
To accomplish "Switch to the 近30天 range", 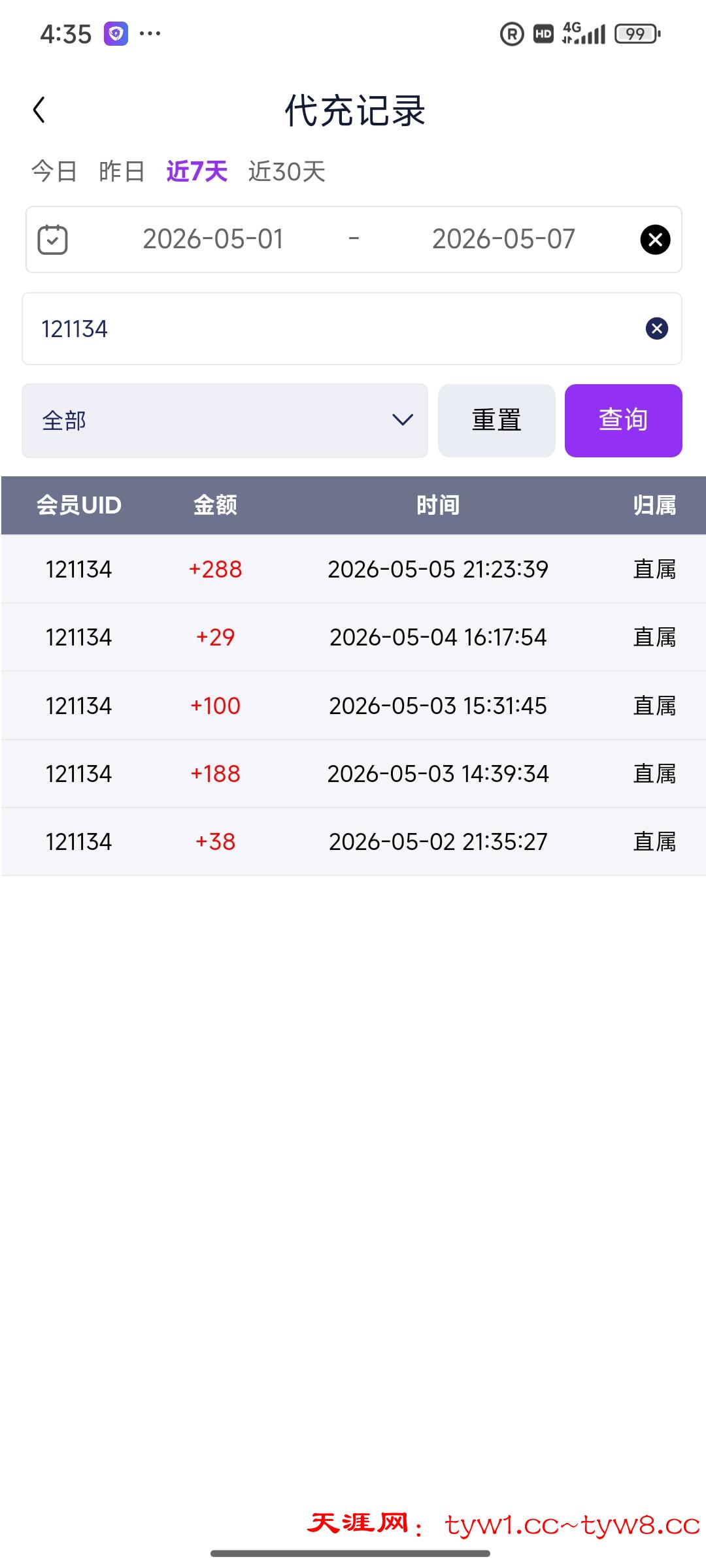I will pyautogui.click(x=286, y=172).
